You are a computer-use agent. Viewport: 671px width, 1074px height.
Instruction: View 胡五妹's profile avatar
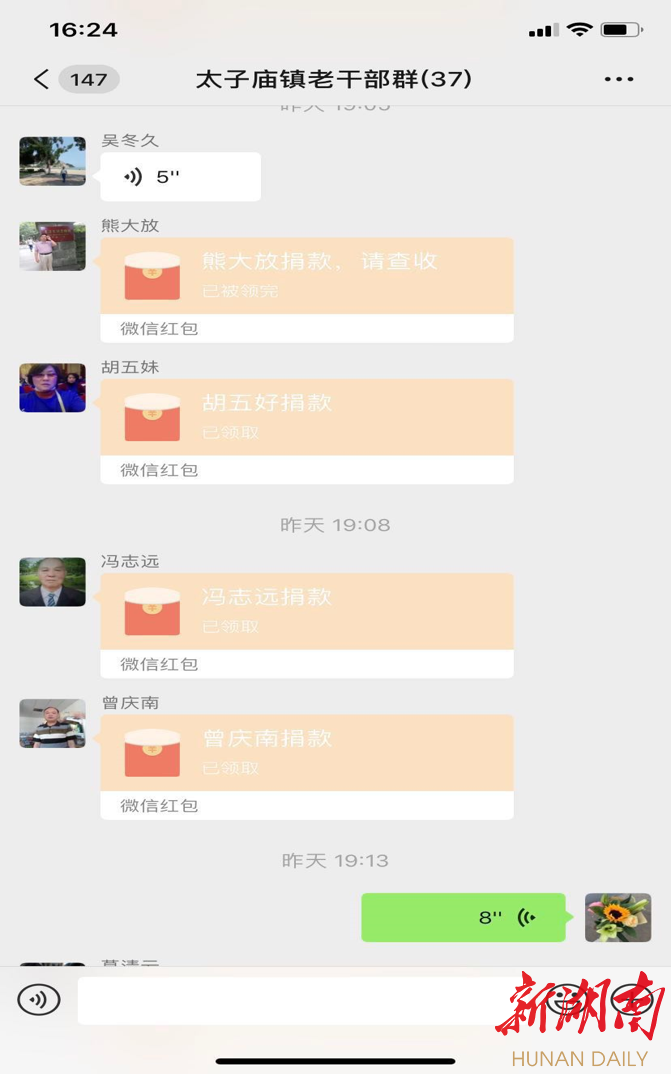[x=52, y=388]
